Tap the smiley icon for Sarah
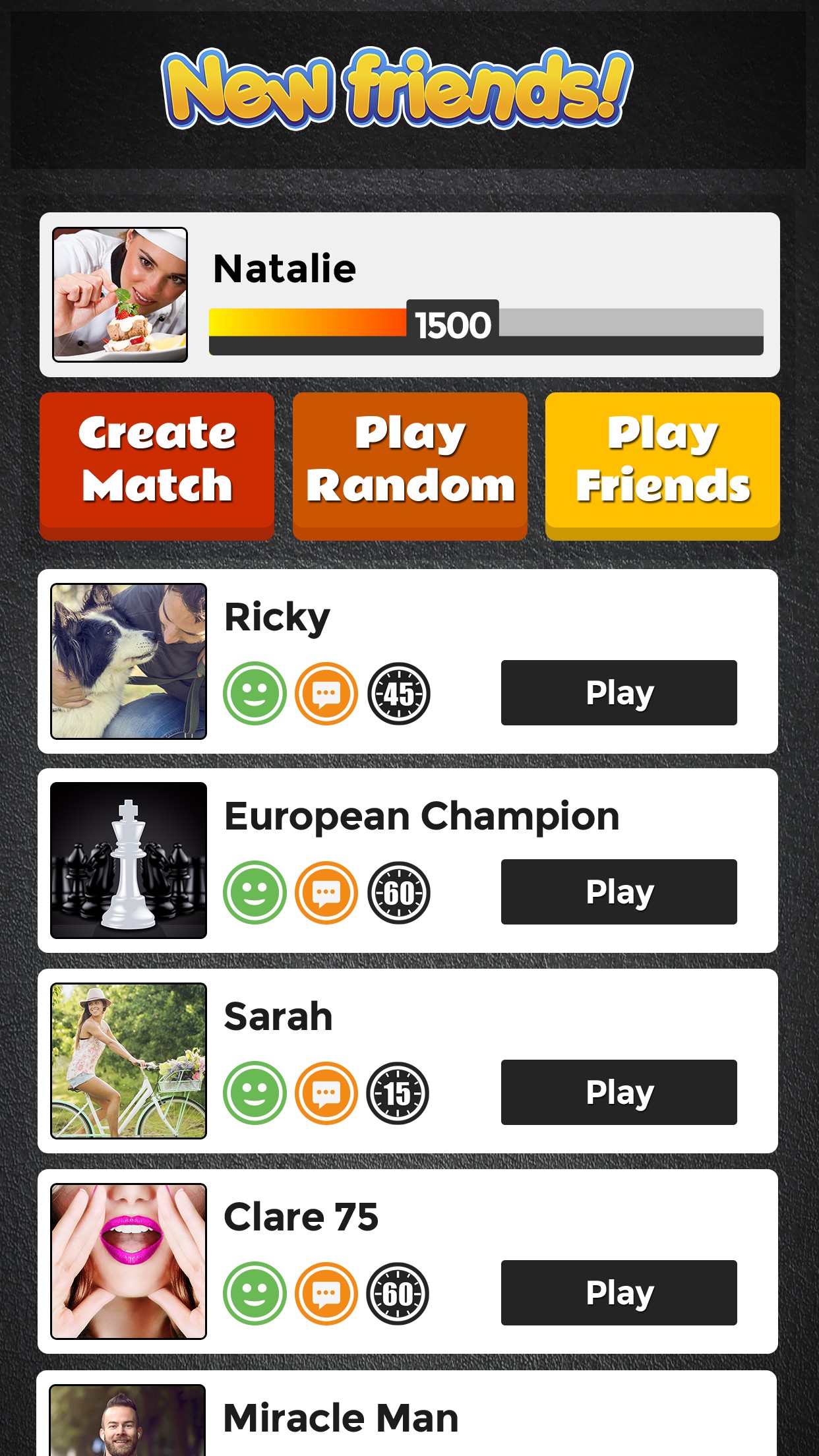 point(255,1093)
